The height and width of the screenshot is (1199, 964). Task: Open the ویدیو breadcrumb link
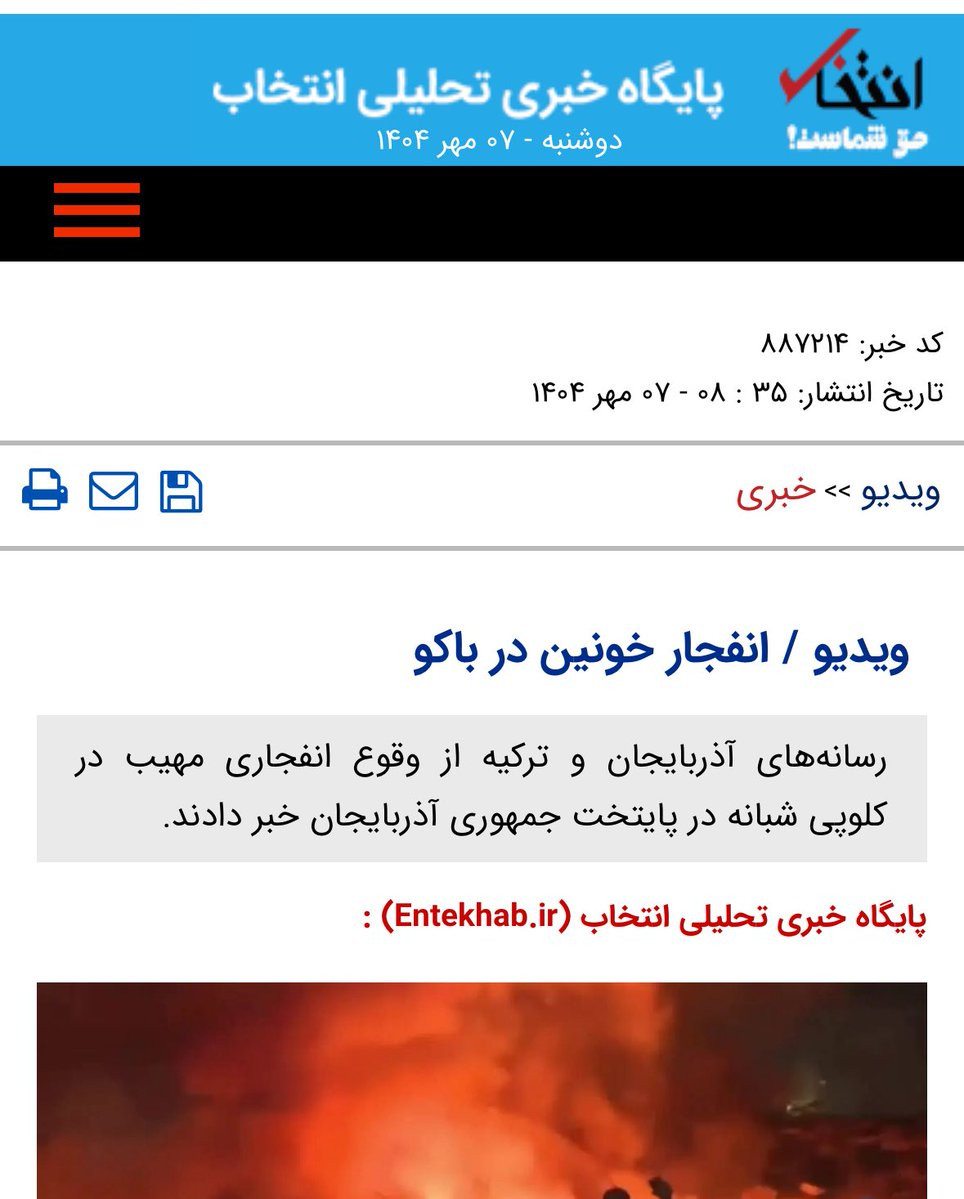900,492
